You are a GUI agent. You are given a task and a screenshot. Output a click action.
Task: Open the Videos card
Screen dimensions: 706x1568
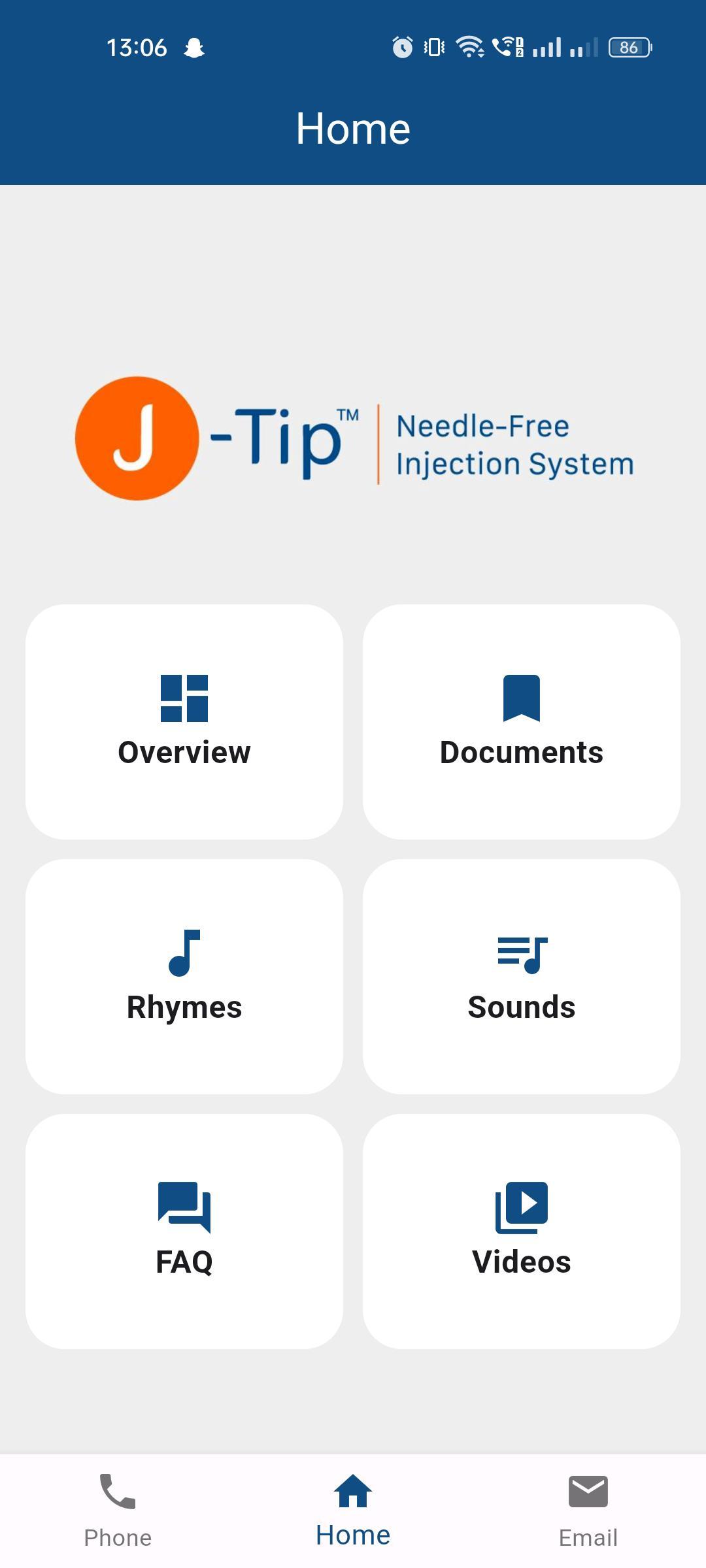[x=521, y=1231]
